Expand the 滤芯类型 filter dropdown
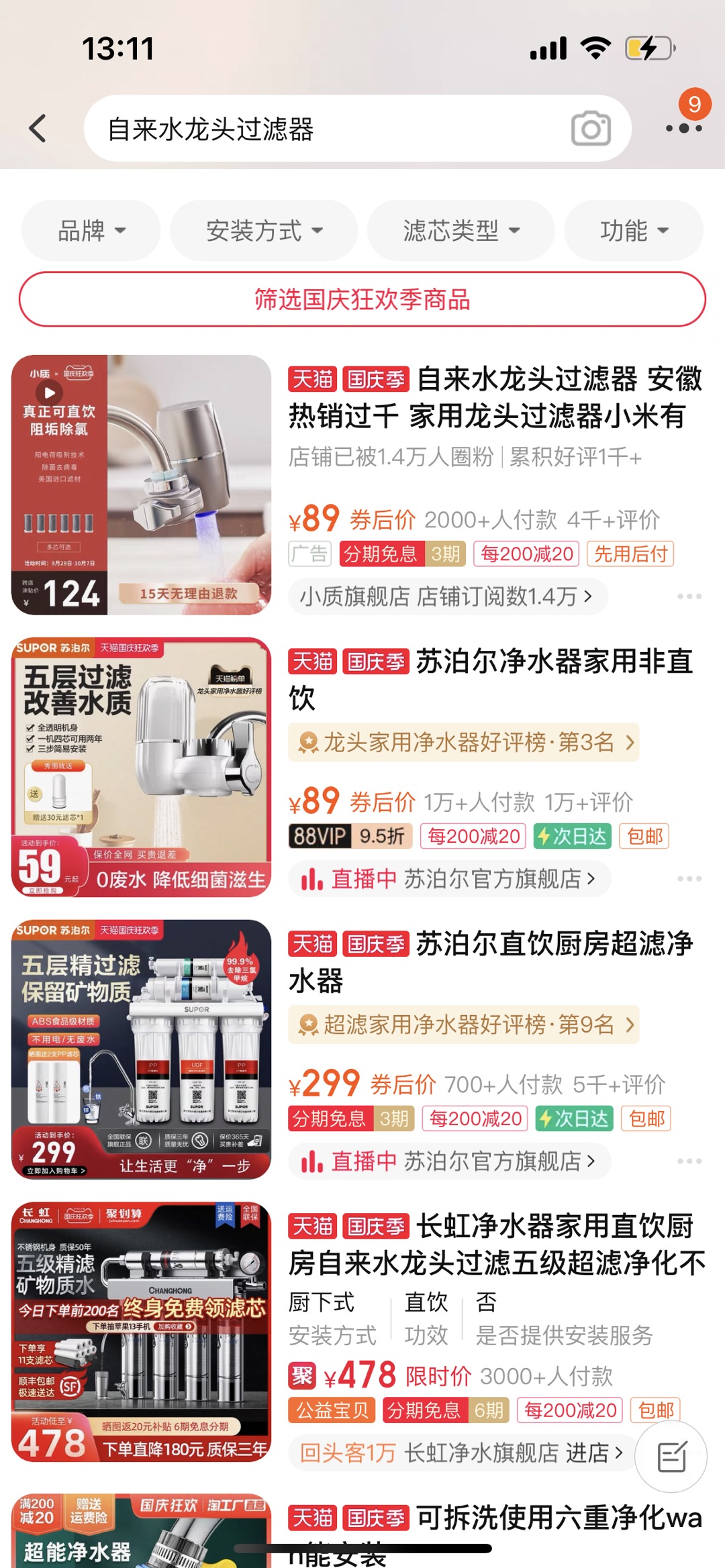 click(x=461, y=230)
